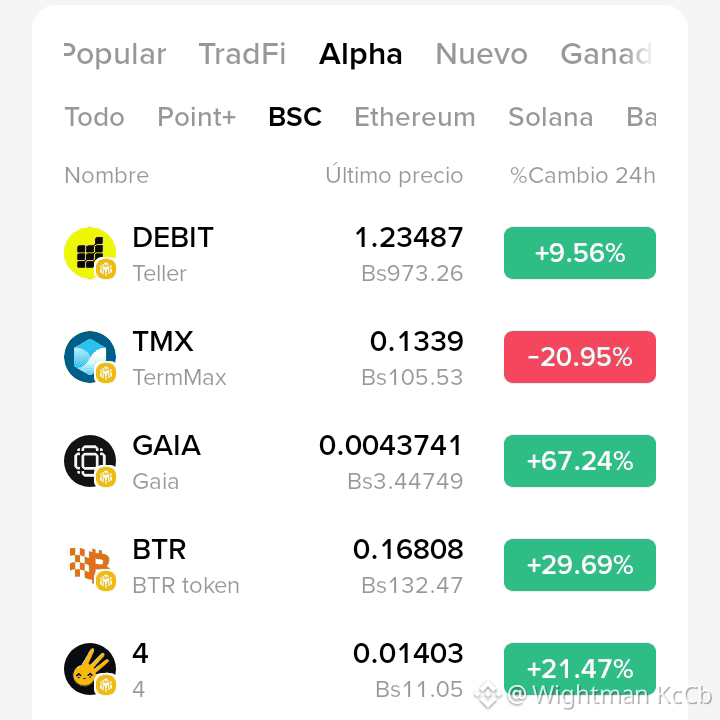View GAIA token details
Viewport: 720px width, 720px height.
[360, 461]
